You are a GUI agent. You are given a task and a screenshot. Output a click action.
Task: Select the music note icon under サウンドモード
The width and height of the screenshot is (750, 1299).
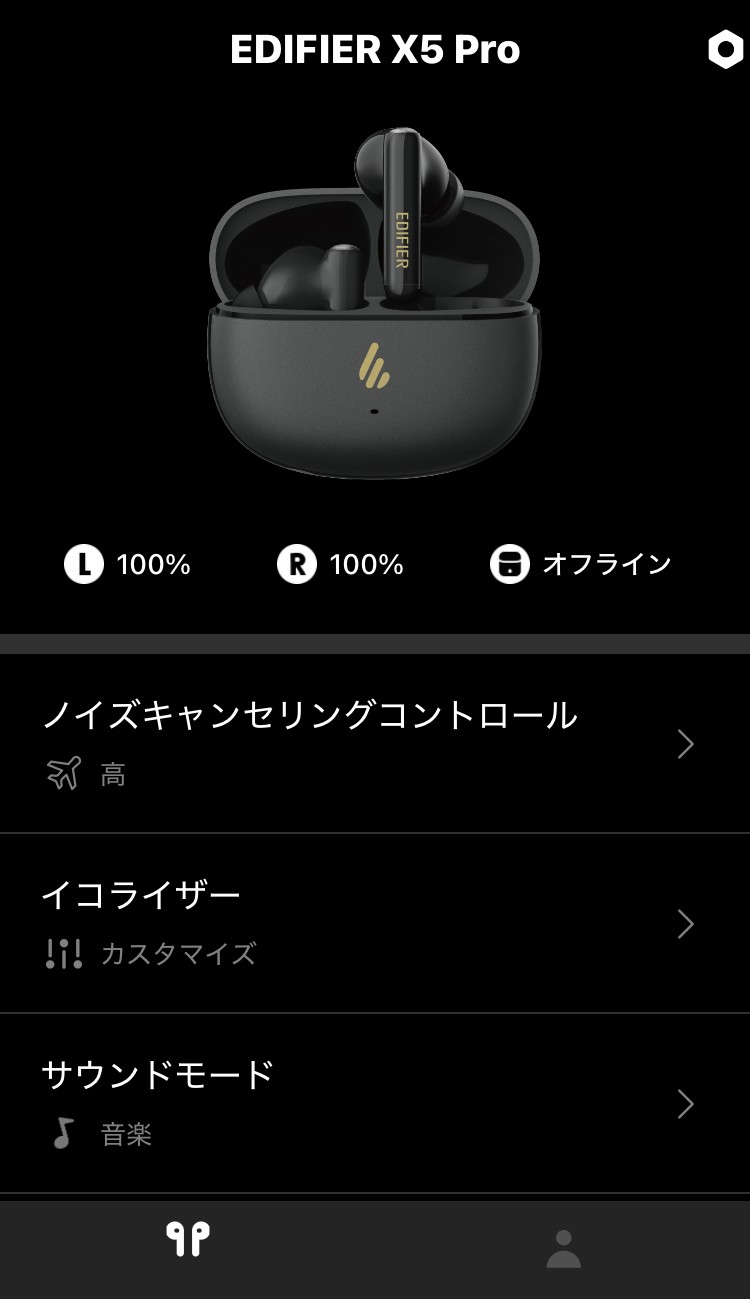(62, 1133)
